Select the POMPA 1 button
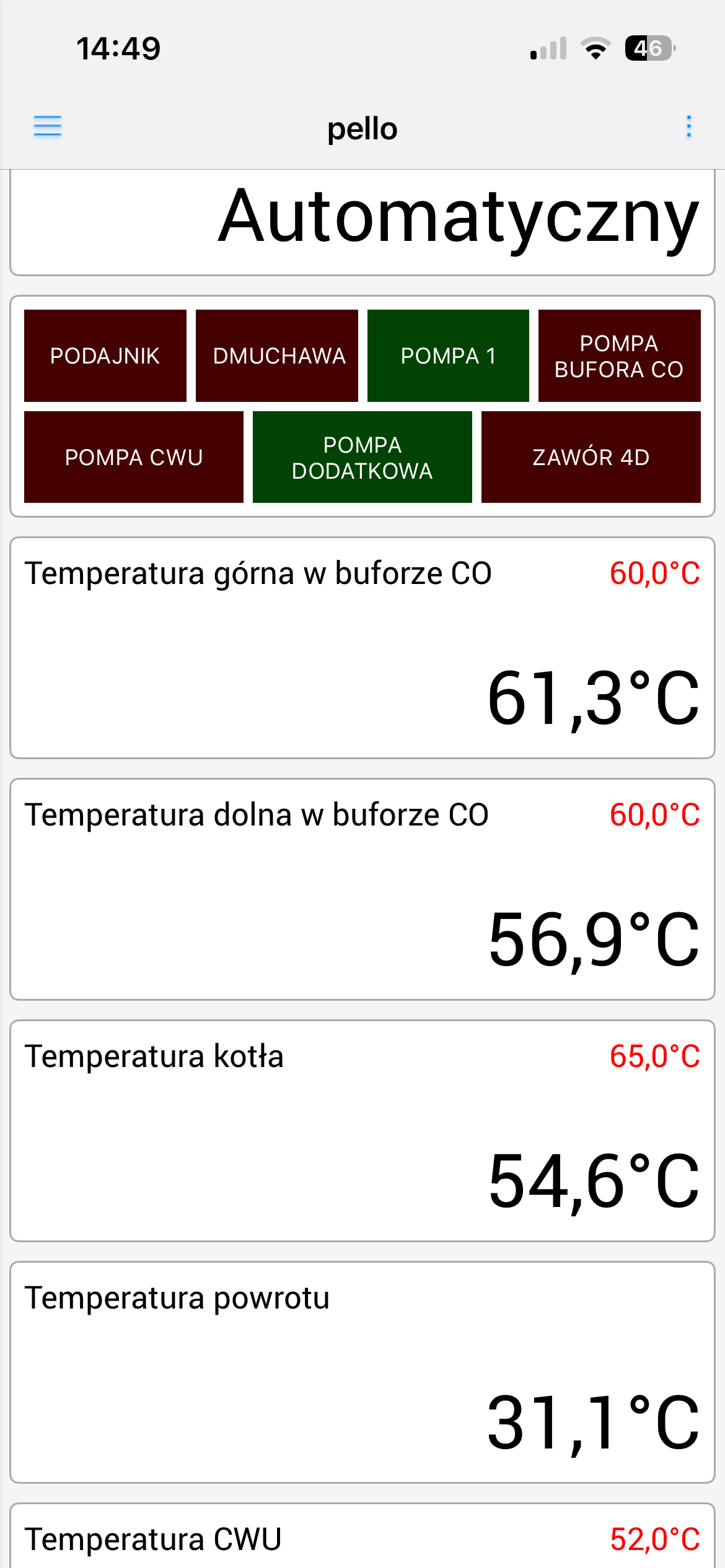 (x=448, y=356)
